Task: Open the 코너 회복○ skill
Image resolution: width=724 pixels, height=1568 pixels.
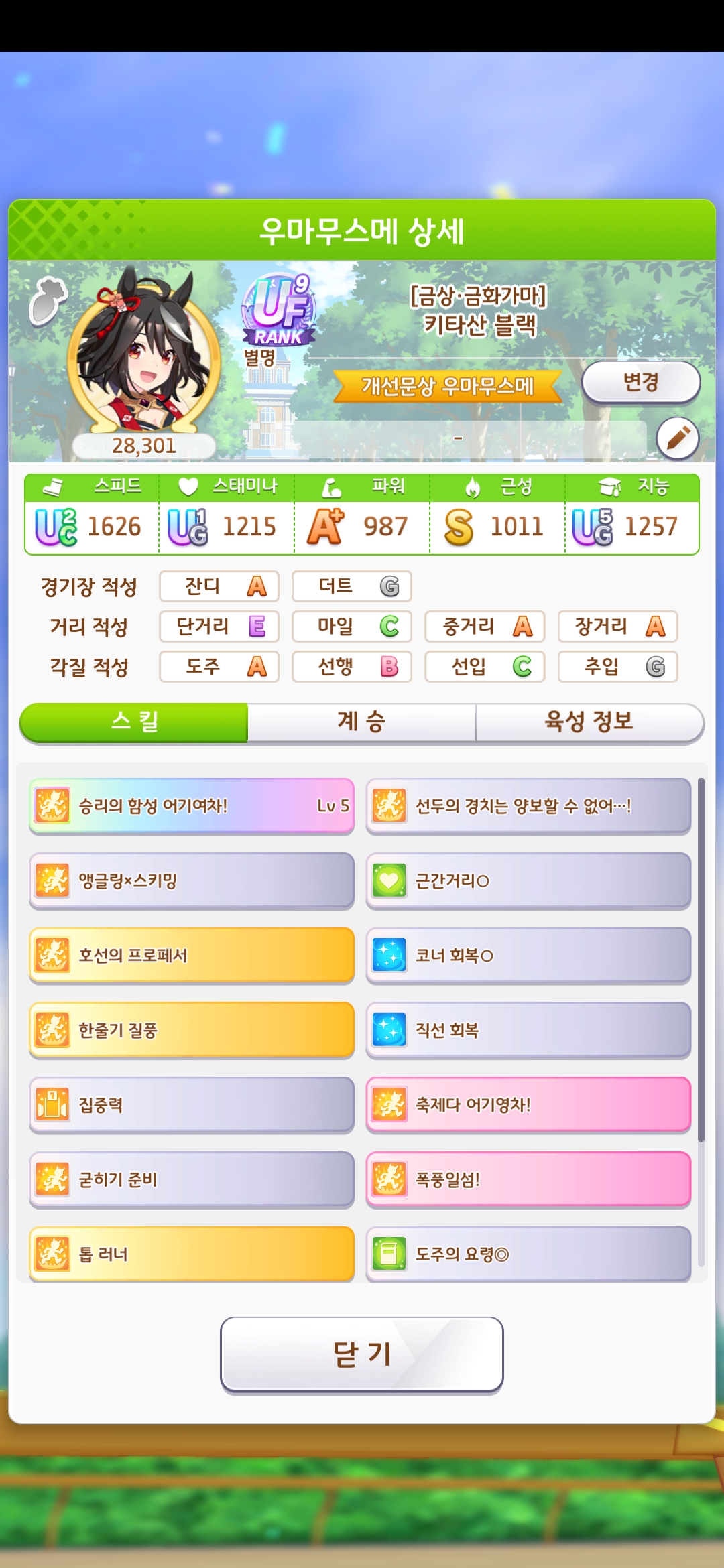Action: [528, 955]
